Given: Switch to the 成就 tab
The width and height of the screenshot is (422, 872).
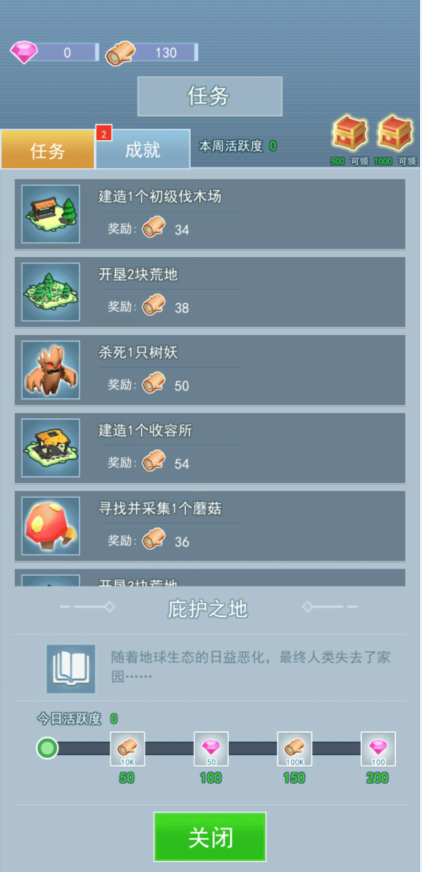Looking at the screenshot, I should coord(143,149).
